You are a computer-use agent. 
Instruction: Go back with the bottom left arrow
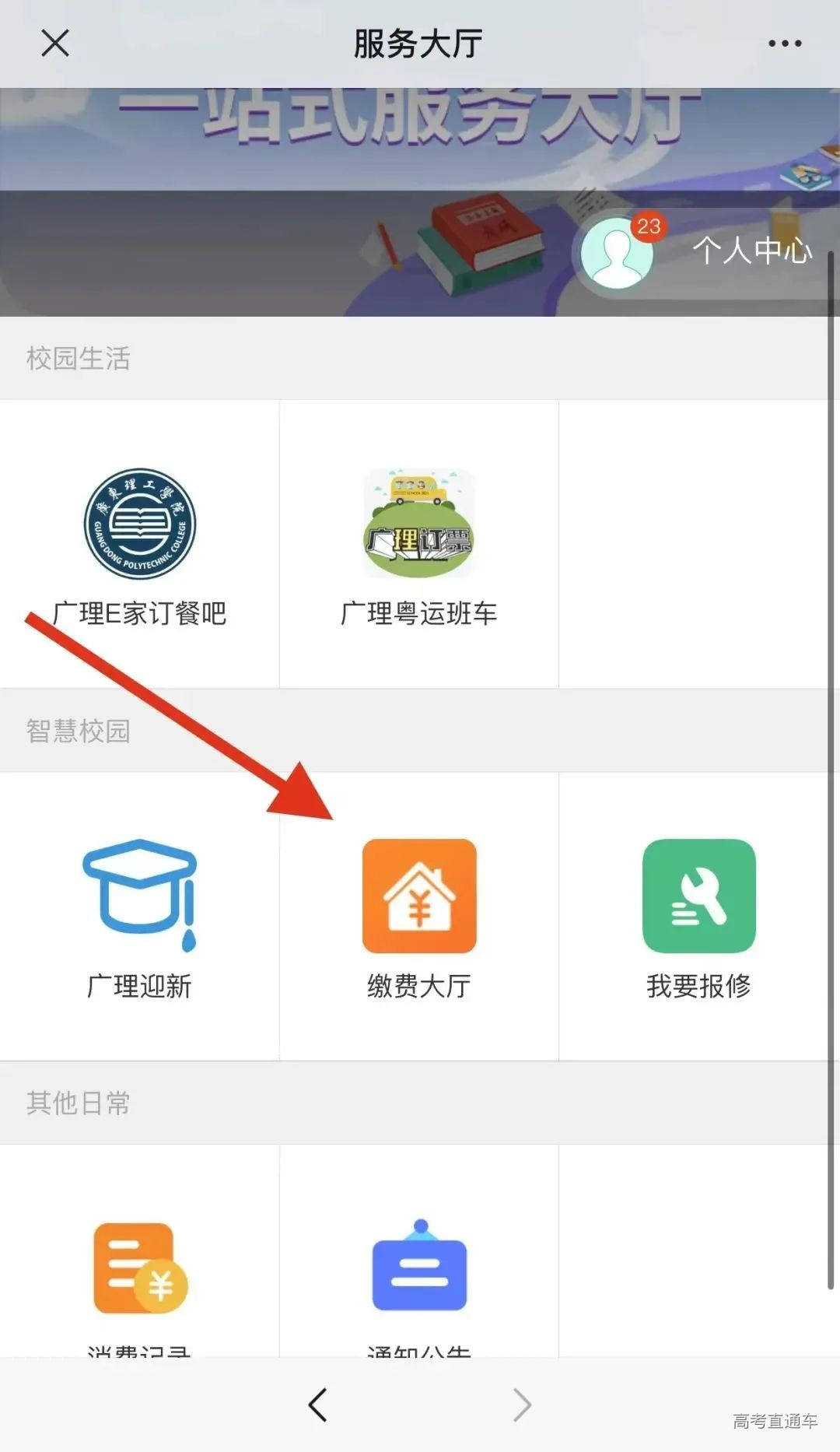(x=318, y=1405)
